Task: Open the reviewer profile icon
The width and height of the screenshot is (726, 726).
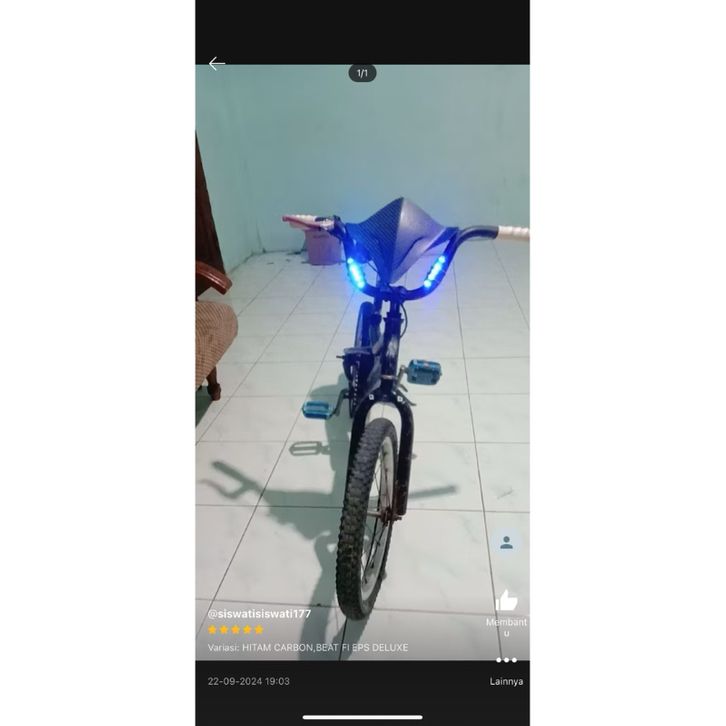Action: pos(507,542)
